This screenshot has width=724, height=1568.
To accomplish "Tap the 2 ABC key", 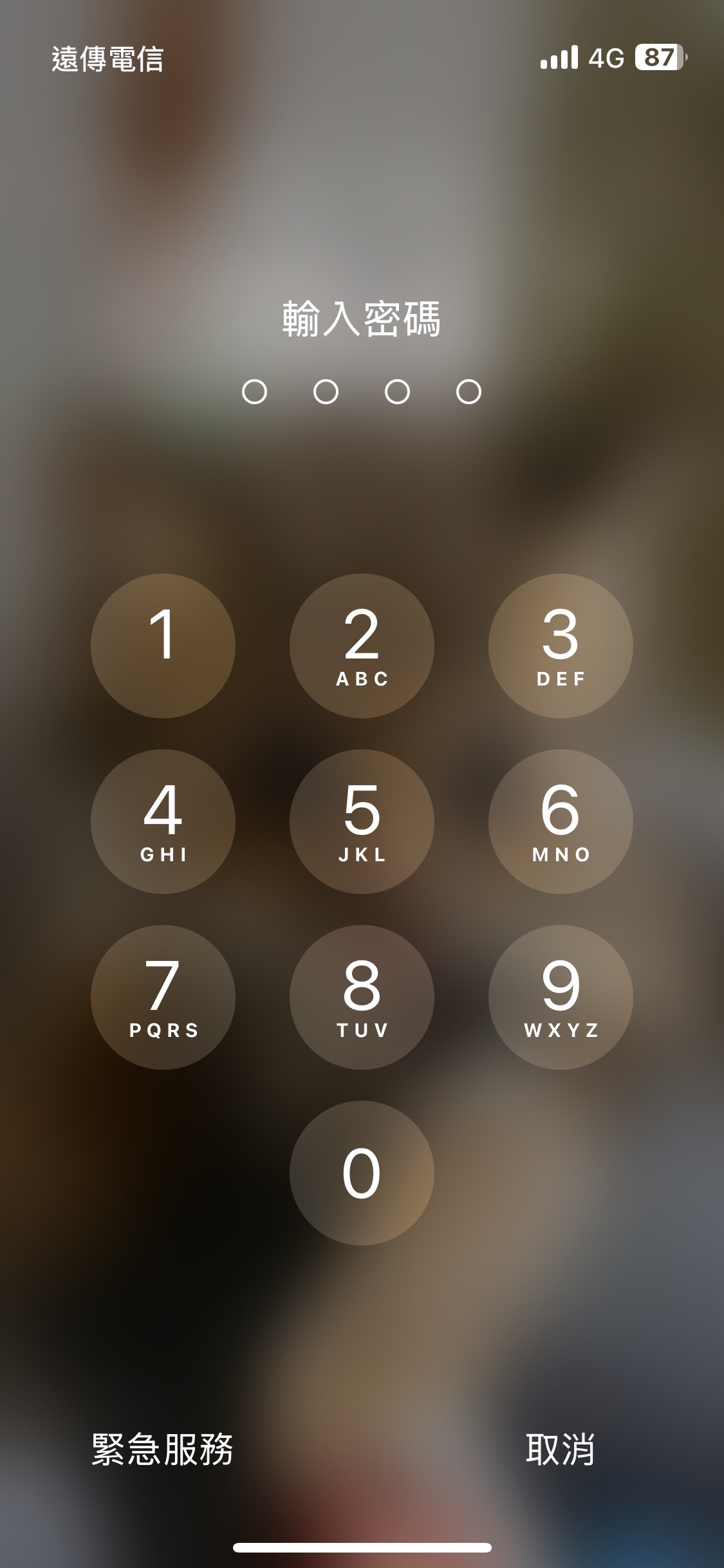I will [362, 646].
